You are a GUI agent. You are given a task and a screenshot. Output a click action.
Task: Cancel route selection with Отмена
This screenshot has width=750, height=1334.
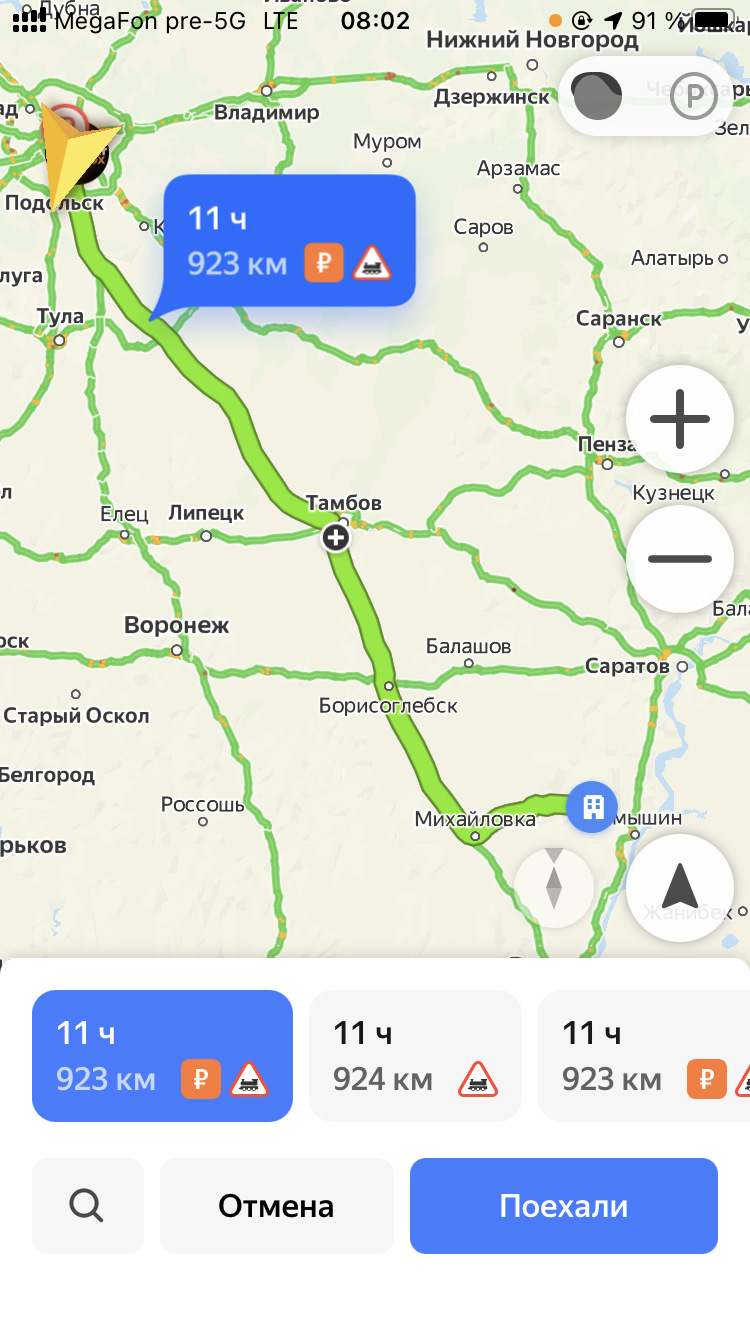[276, 1206]
